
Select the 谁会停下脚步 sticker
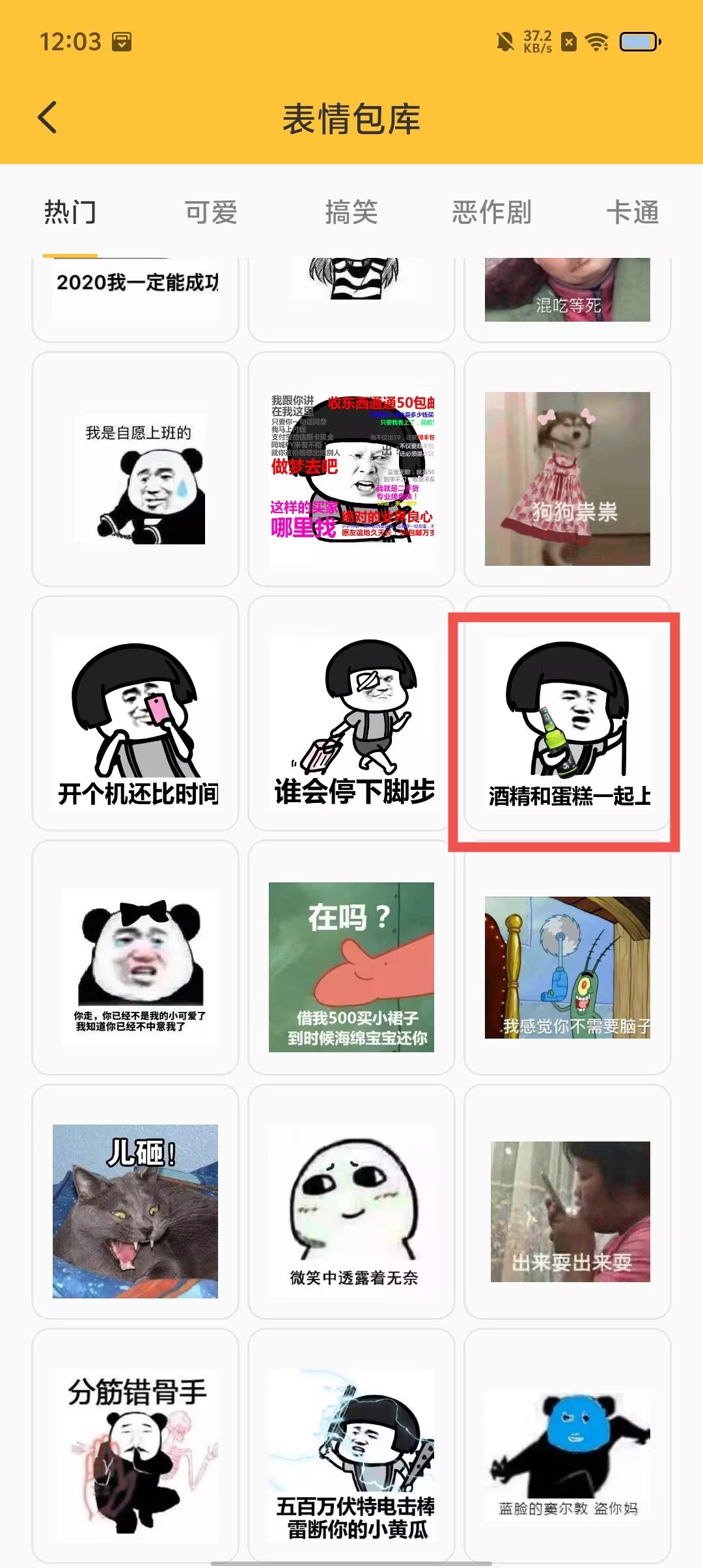coord(351,714)
